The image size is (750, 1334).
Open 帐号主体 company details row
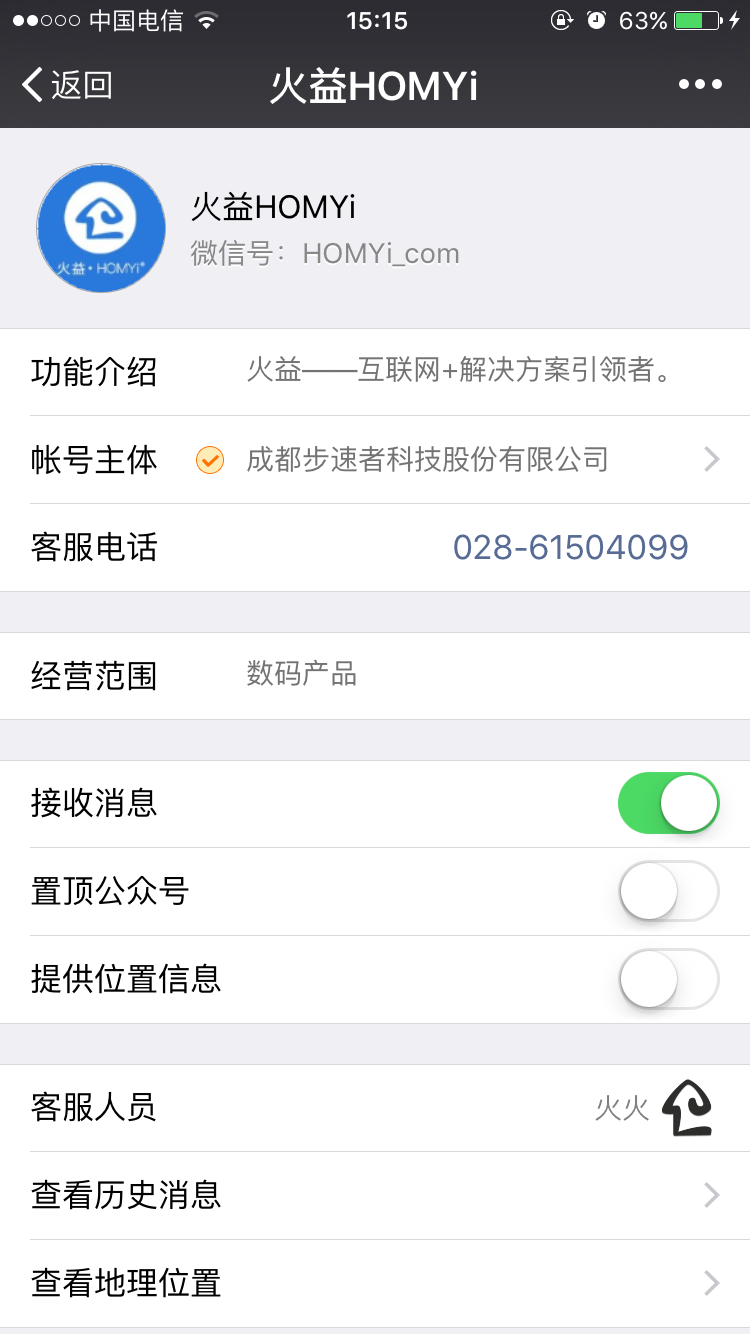(x=375, y=460)
